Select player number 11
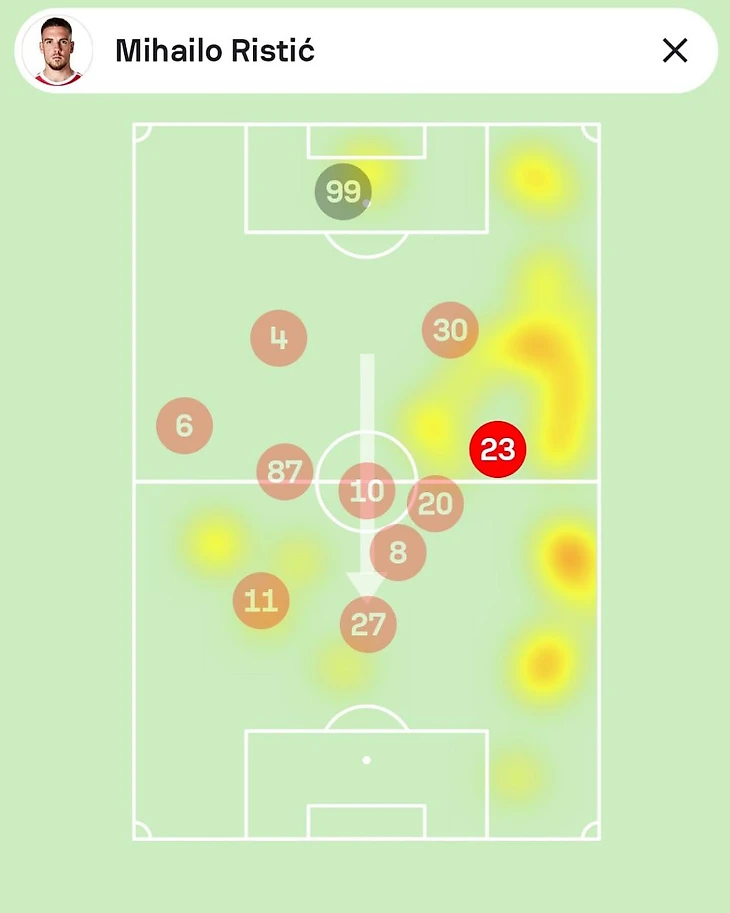This screenshot has height=913, width=730. tap(261, 601)
